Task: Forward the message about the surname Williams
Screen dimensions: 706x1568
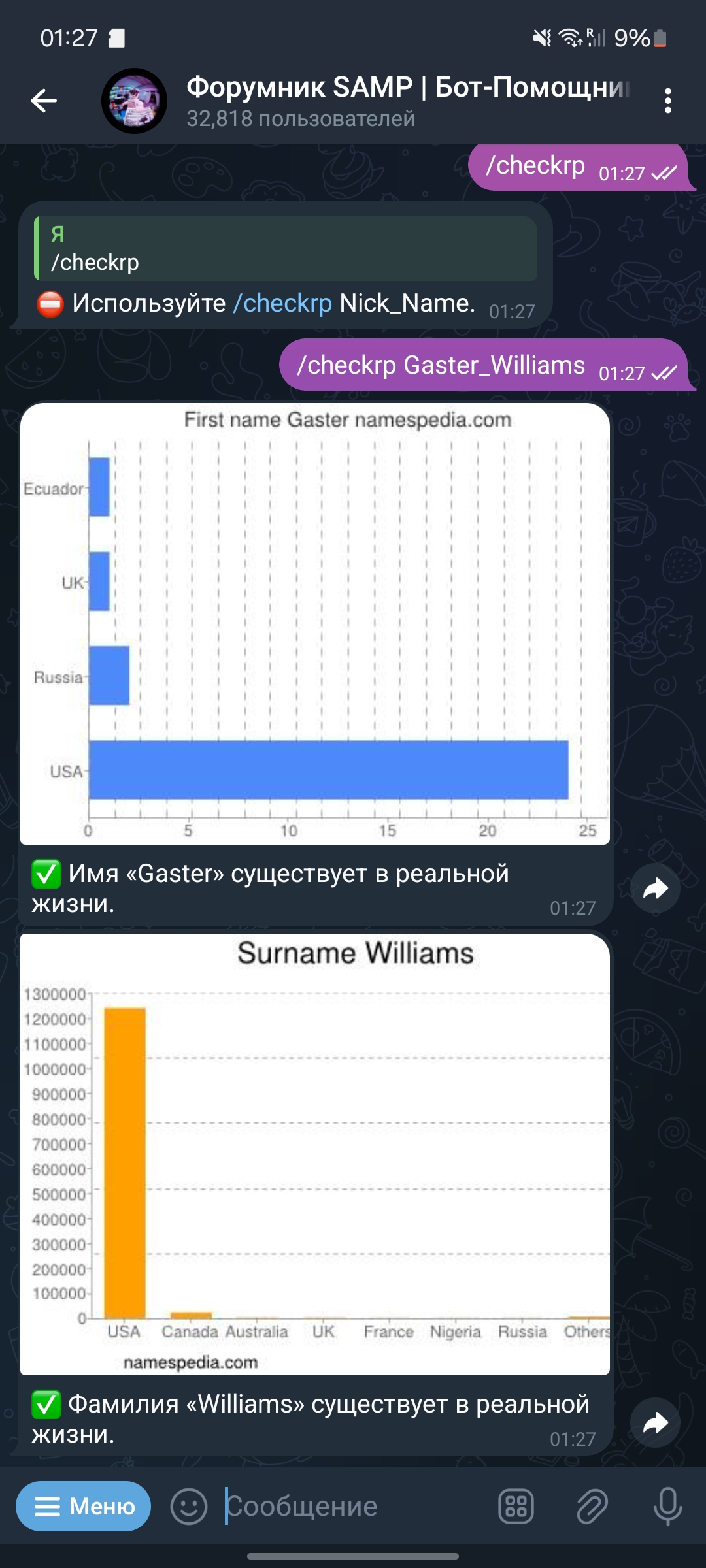Action: (655, 1423)
